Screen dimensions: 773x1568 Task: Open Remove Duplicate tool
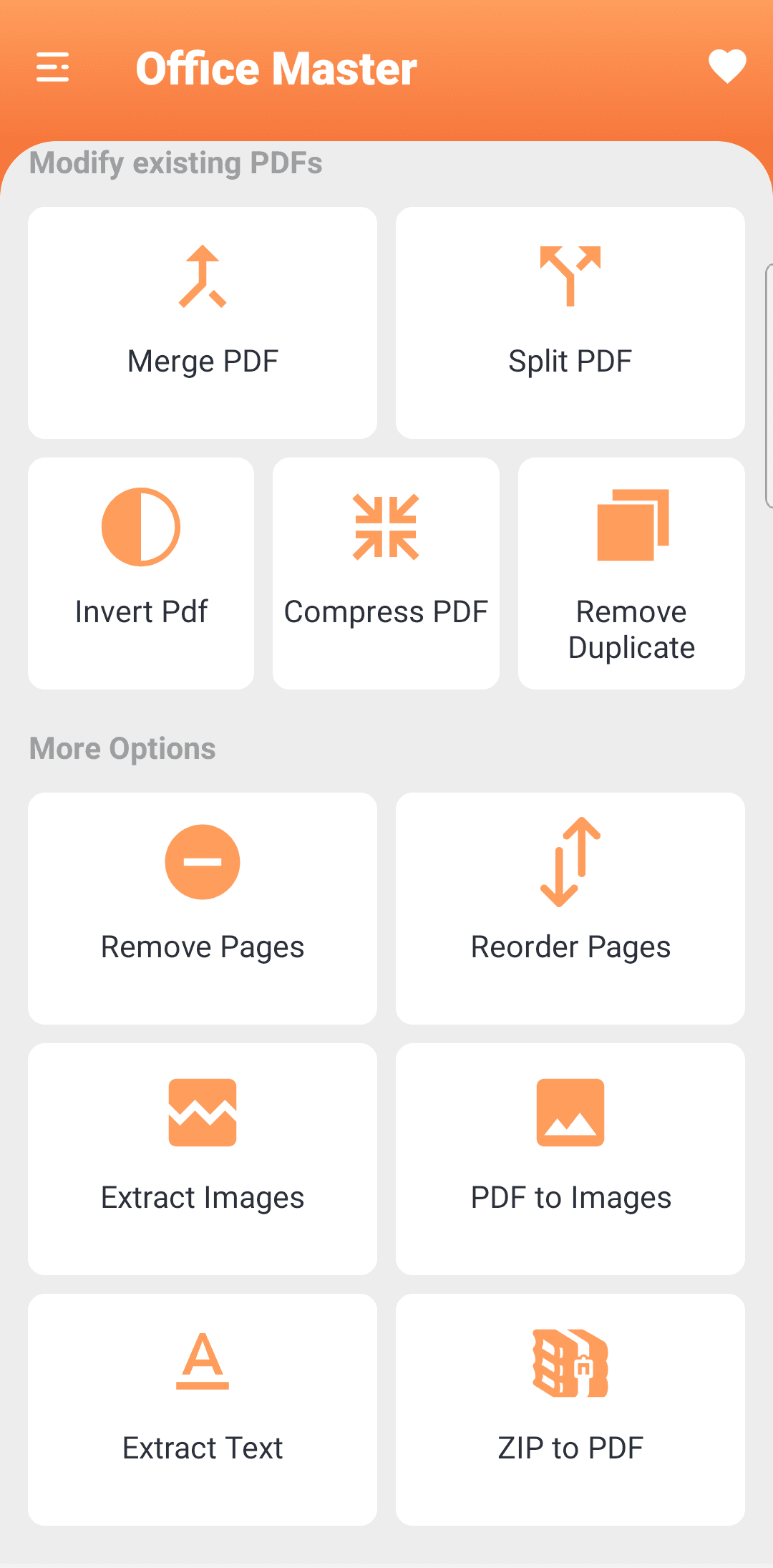click(631, 574)
